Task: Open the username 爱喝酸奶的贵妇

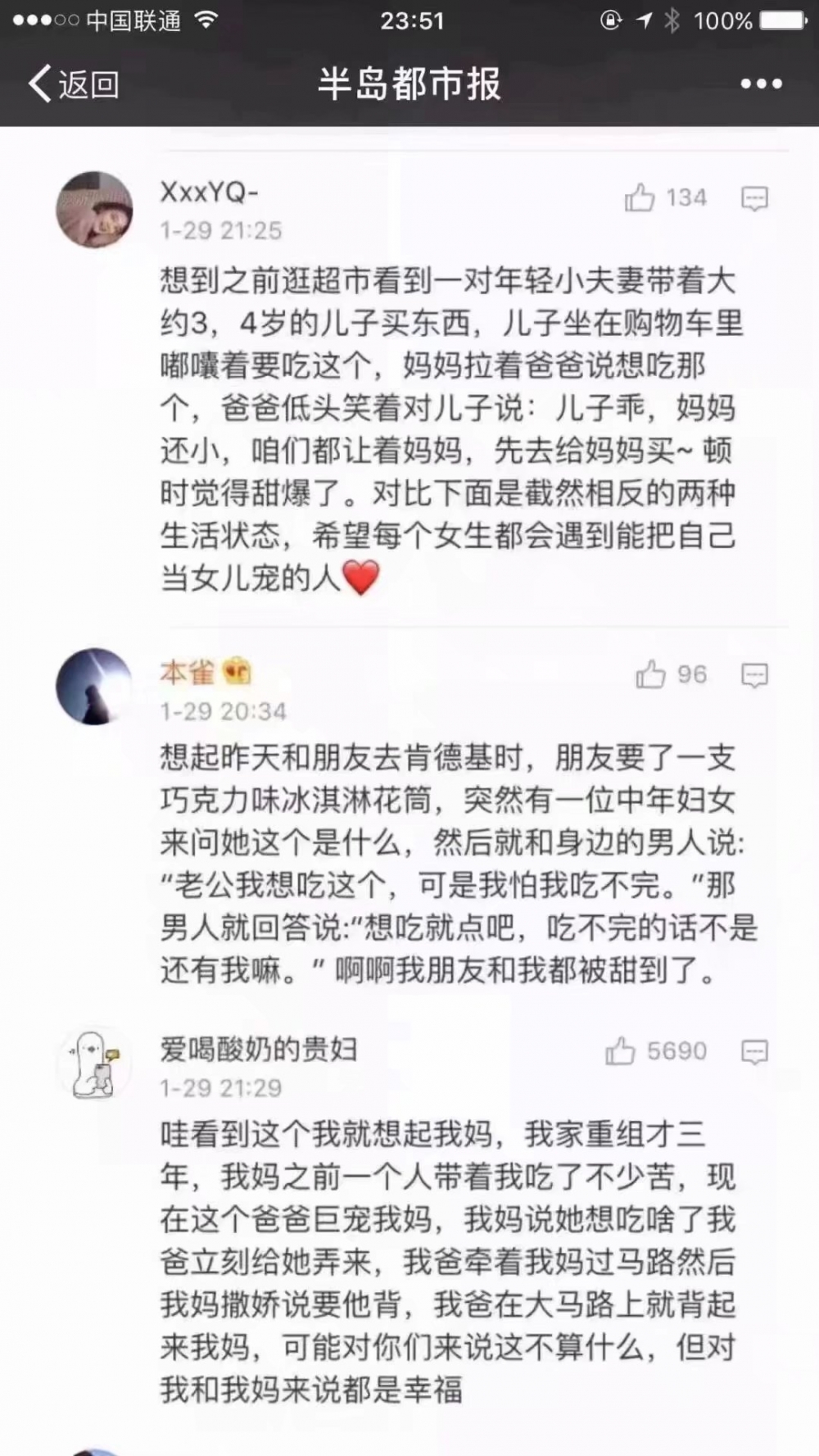Action: [x=259, y=1049]
